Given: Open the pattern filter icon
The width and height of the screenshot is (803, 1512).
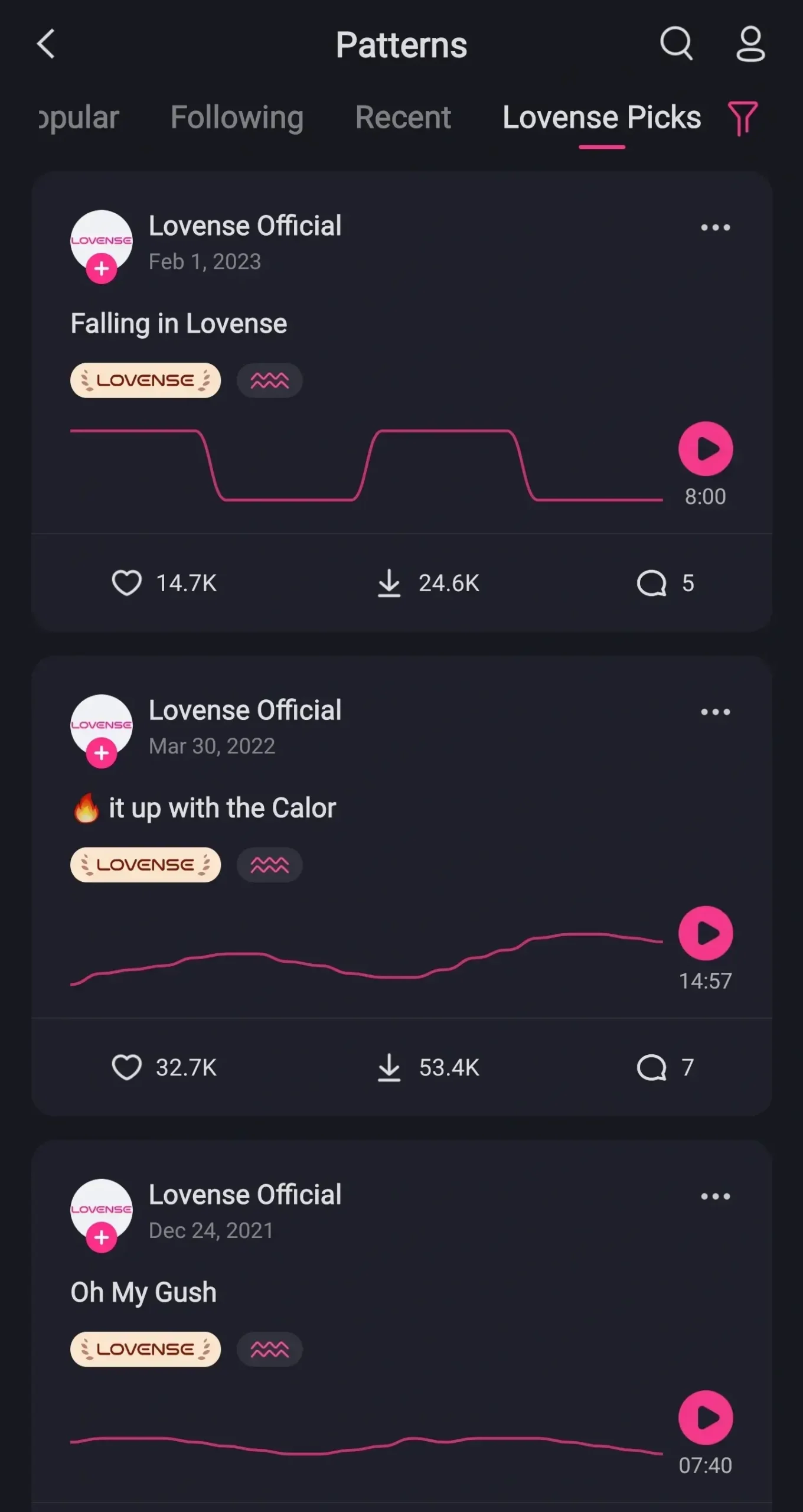Looking at the screenshot, I should pyautogui.click(x=742, y=118).
